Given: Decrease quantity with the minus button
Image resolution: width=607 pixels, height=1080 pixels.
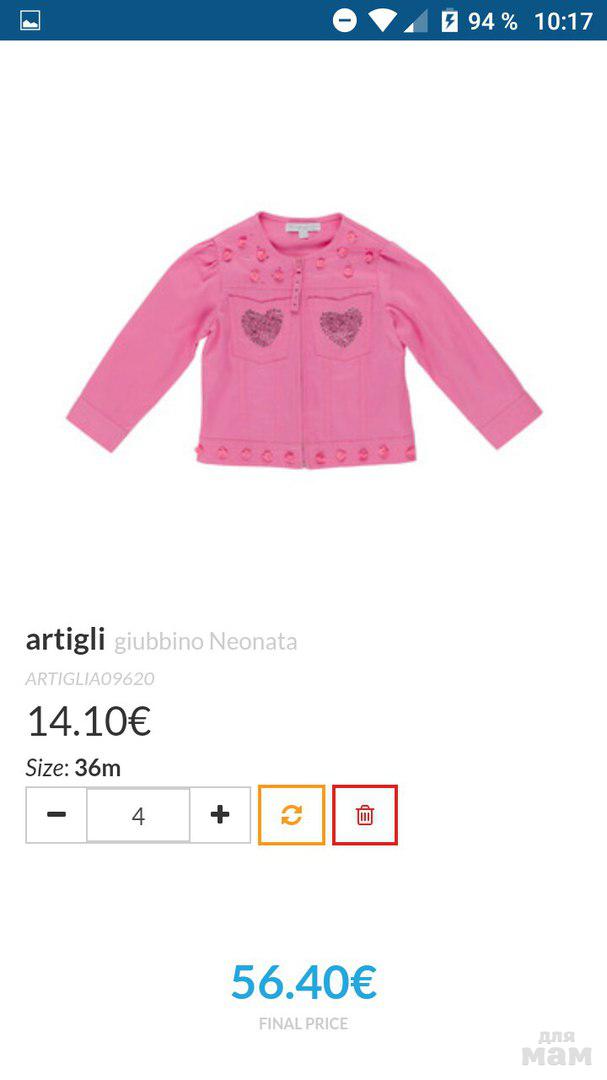Looking at the screenshot, I should [x=57, y=815].
